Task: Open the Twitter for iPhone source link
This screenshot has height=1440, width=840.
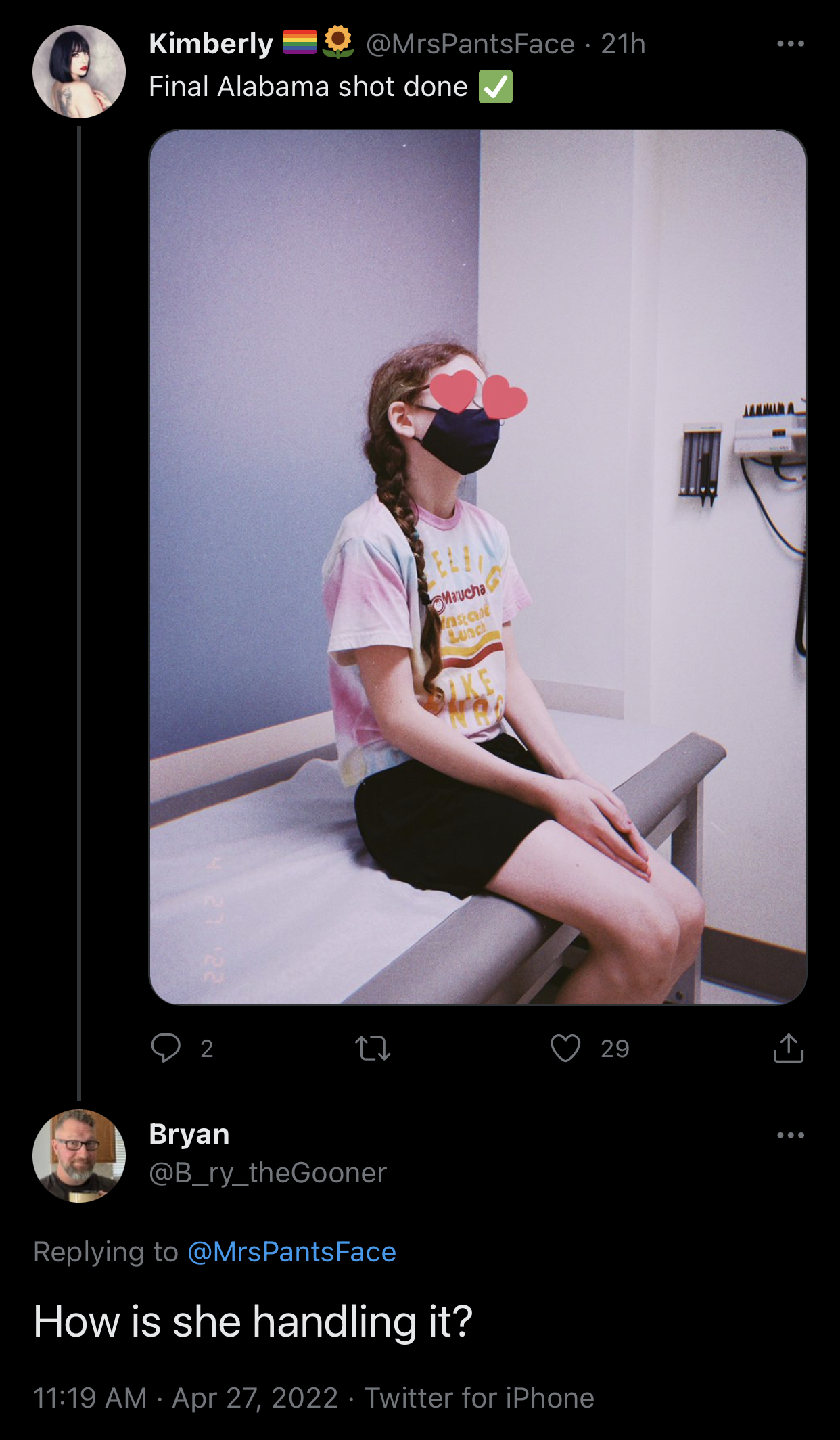Action: 479,1397
